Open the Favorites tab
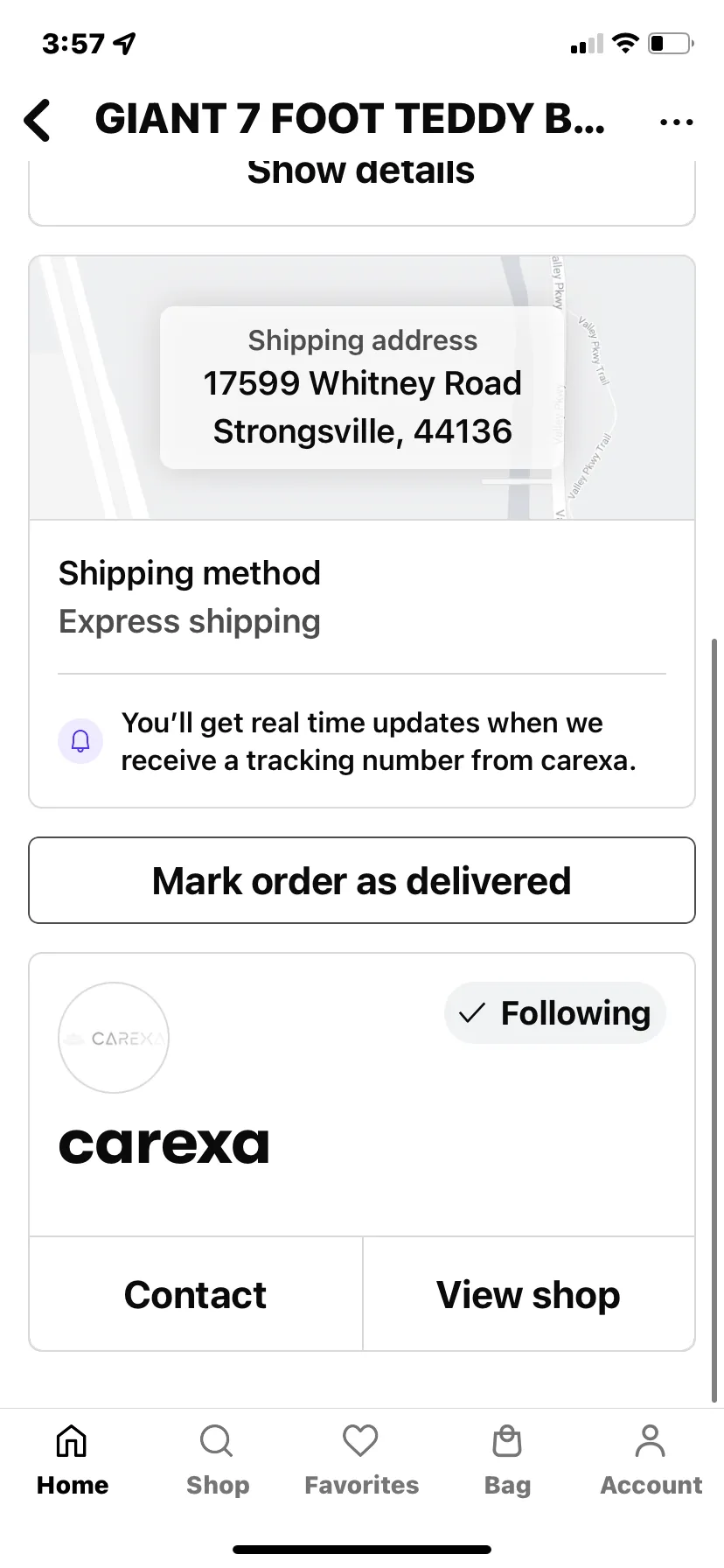 pos(361,1459)
